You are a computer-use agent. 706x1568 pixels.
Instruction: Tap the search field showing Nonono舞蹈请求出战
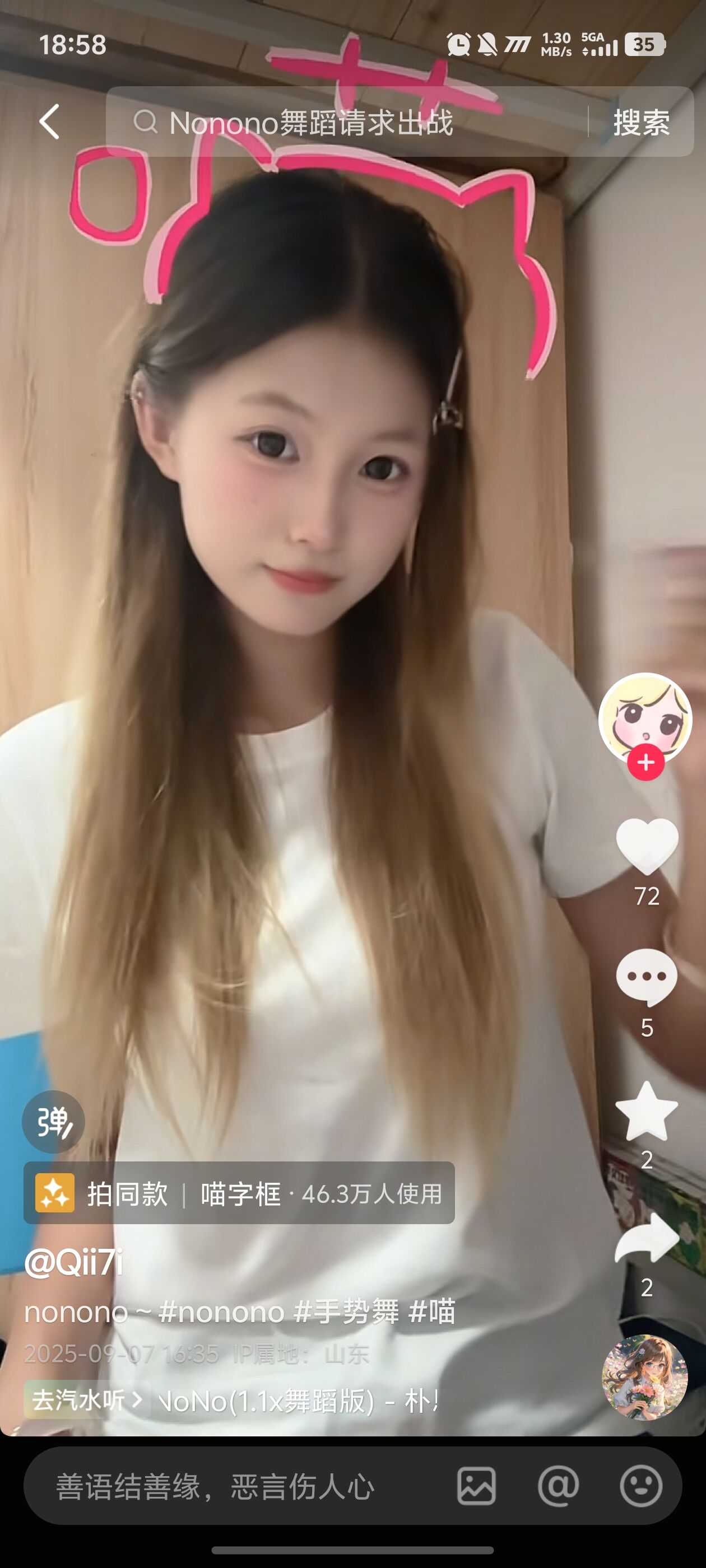pyautogui.click(x=341, y=122)
